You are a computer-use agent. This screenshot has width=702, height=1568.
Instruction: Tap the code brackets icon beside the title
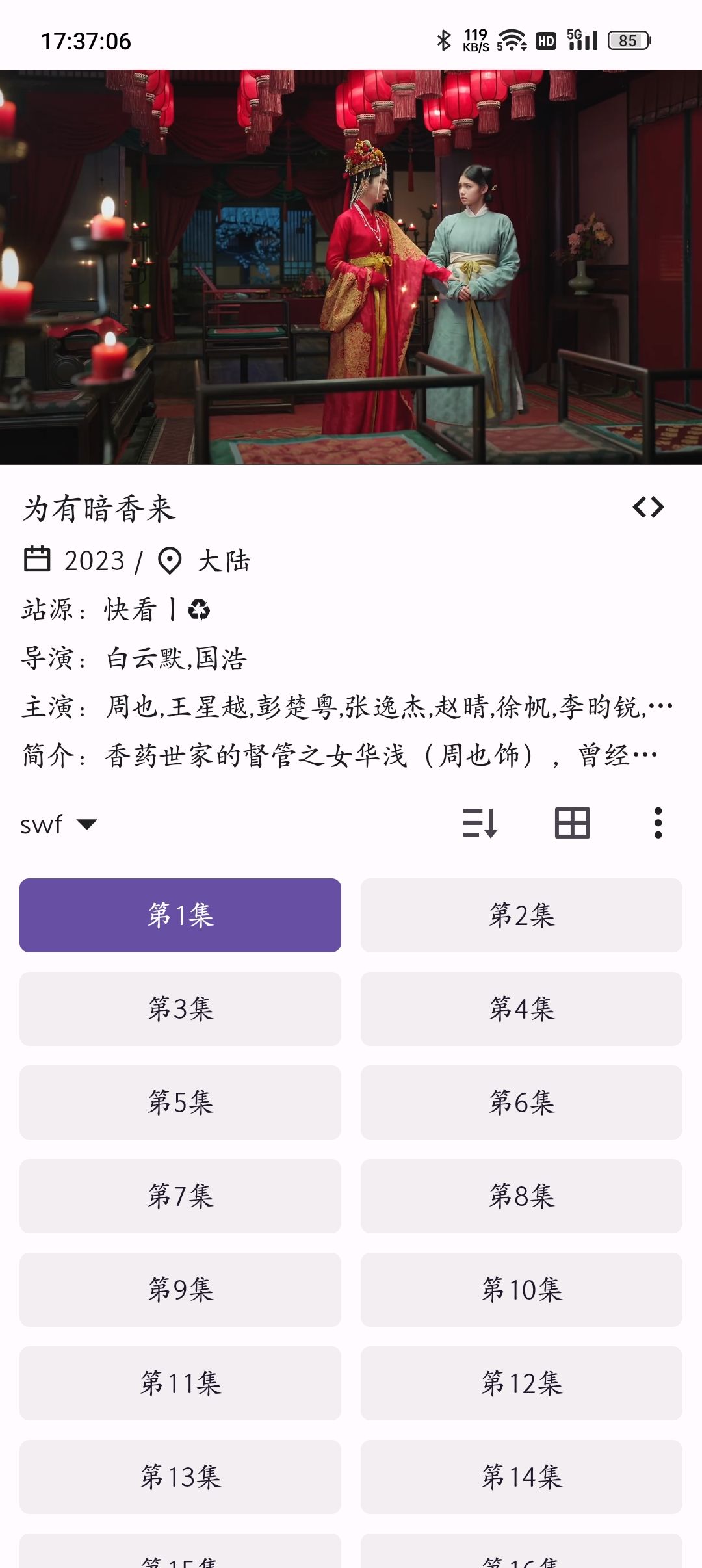[x=648, y=507]
